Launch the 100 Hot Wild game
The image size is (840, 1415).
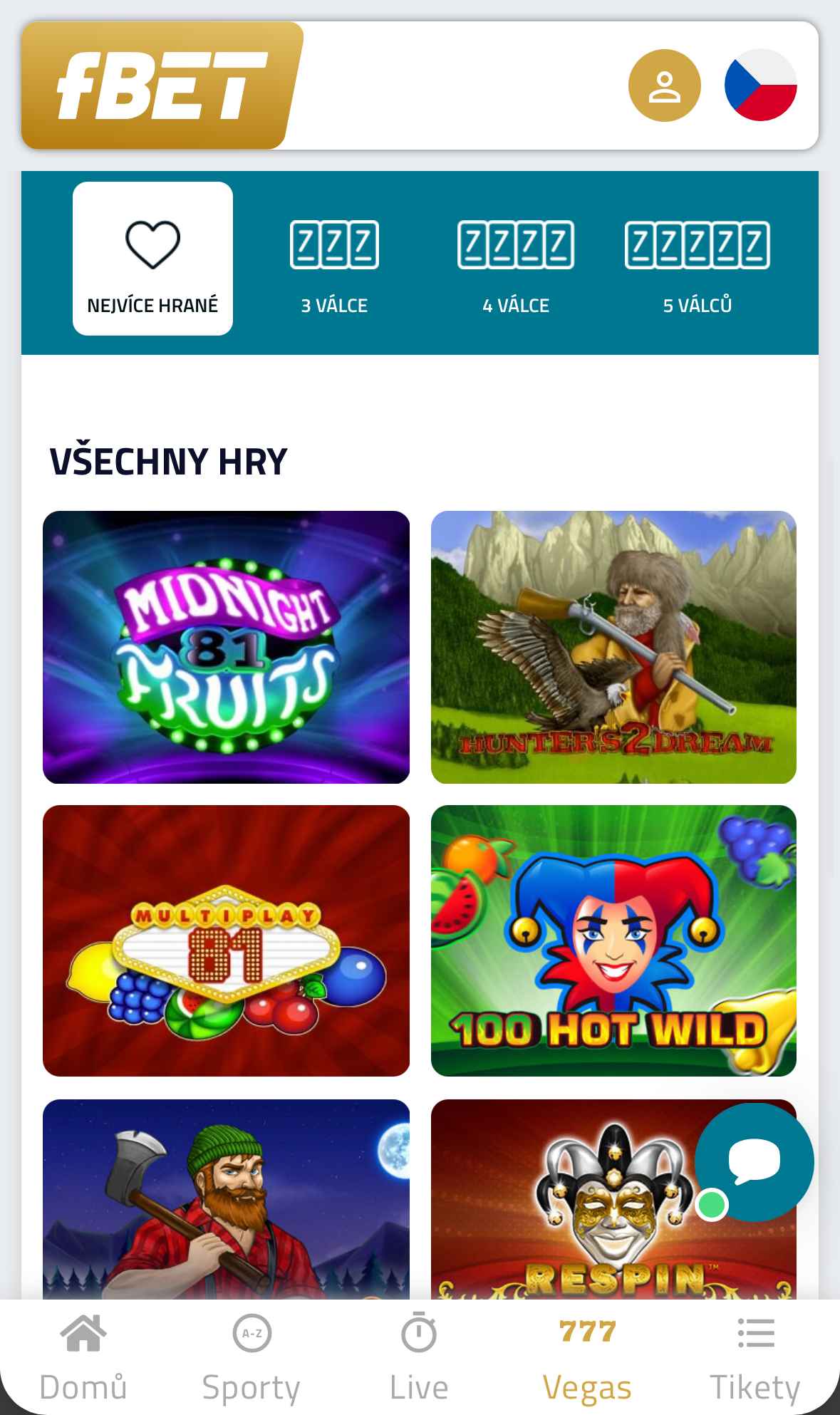click(x=613, y=940)
